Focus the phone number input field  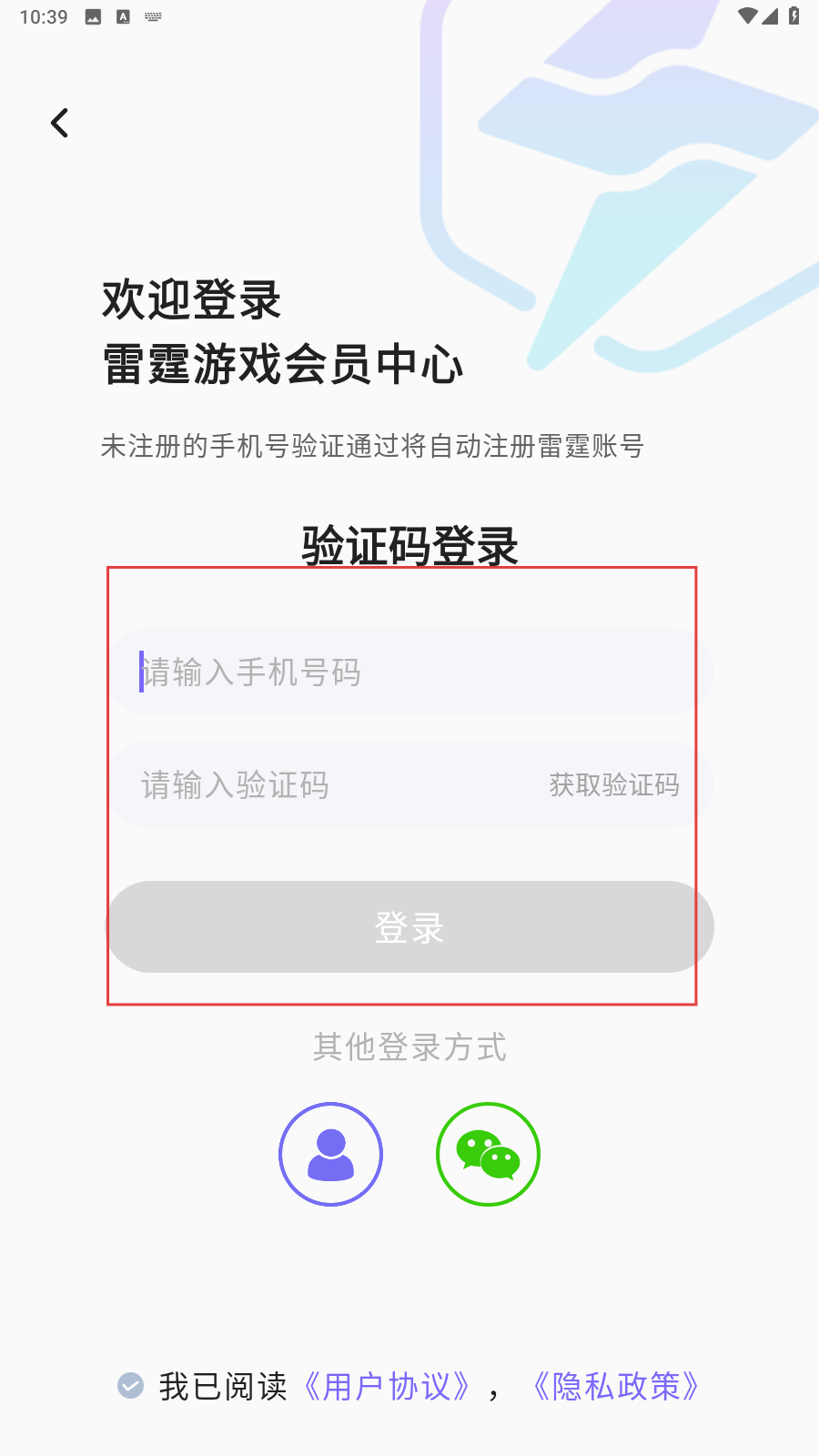coord(411,672)
